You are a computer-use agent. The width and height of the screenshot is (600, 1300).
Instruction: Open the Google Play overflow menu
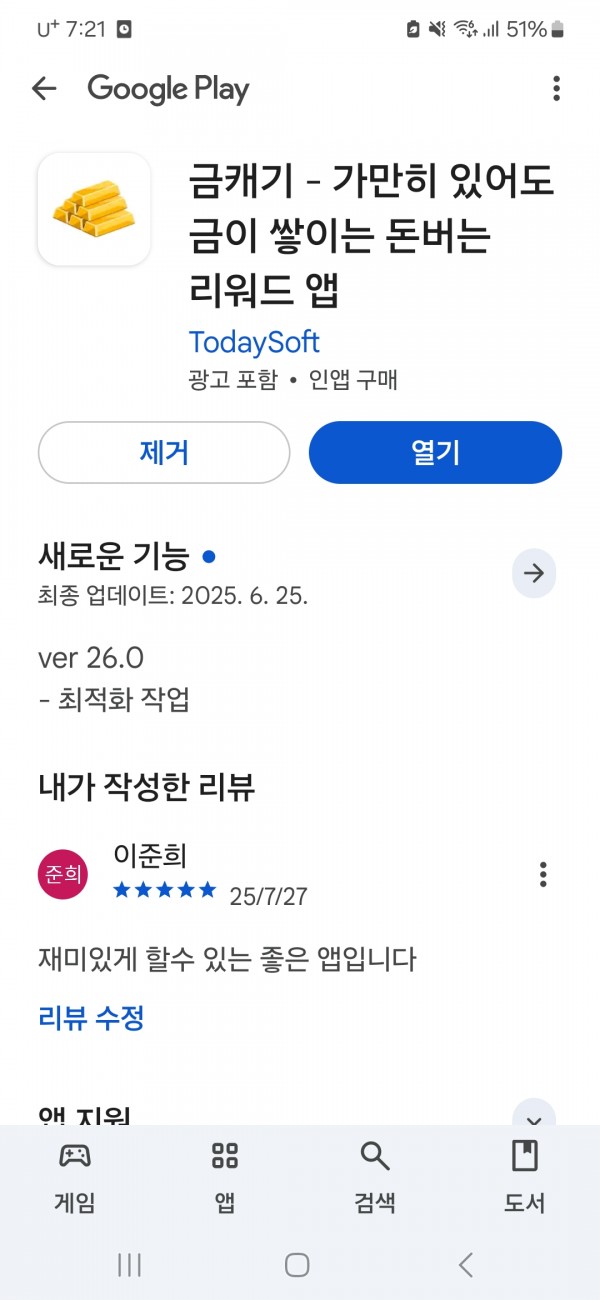pyautogui.click(x=557, y=89)
